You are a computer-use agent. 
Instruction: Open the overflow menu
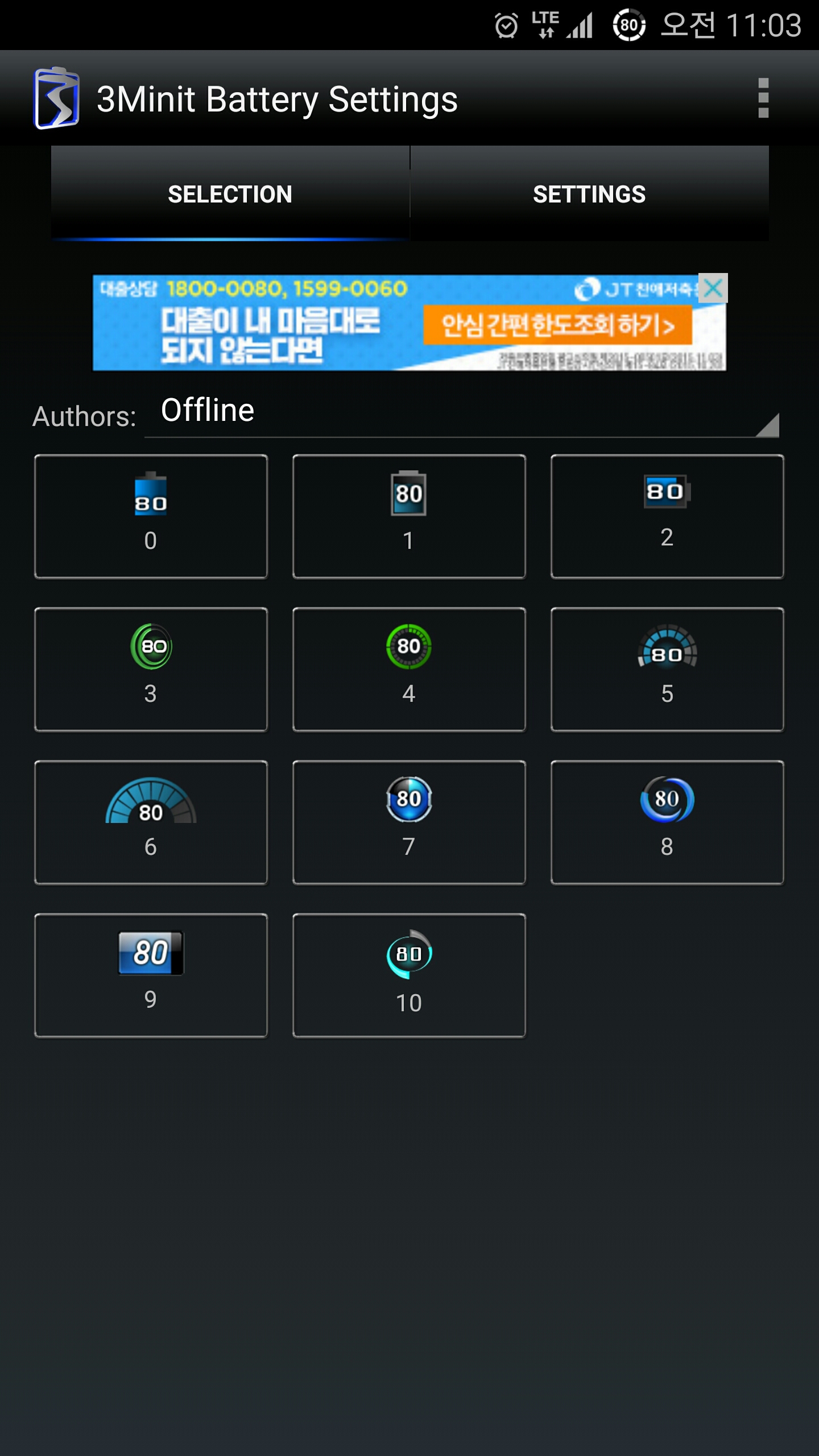pos(763,98)
